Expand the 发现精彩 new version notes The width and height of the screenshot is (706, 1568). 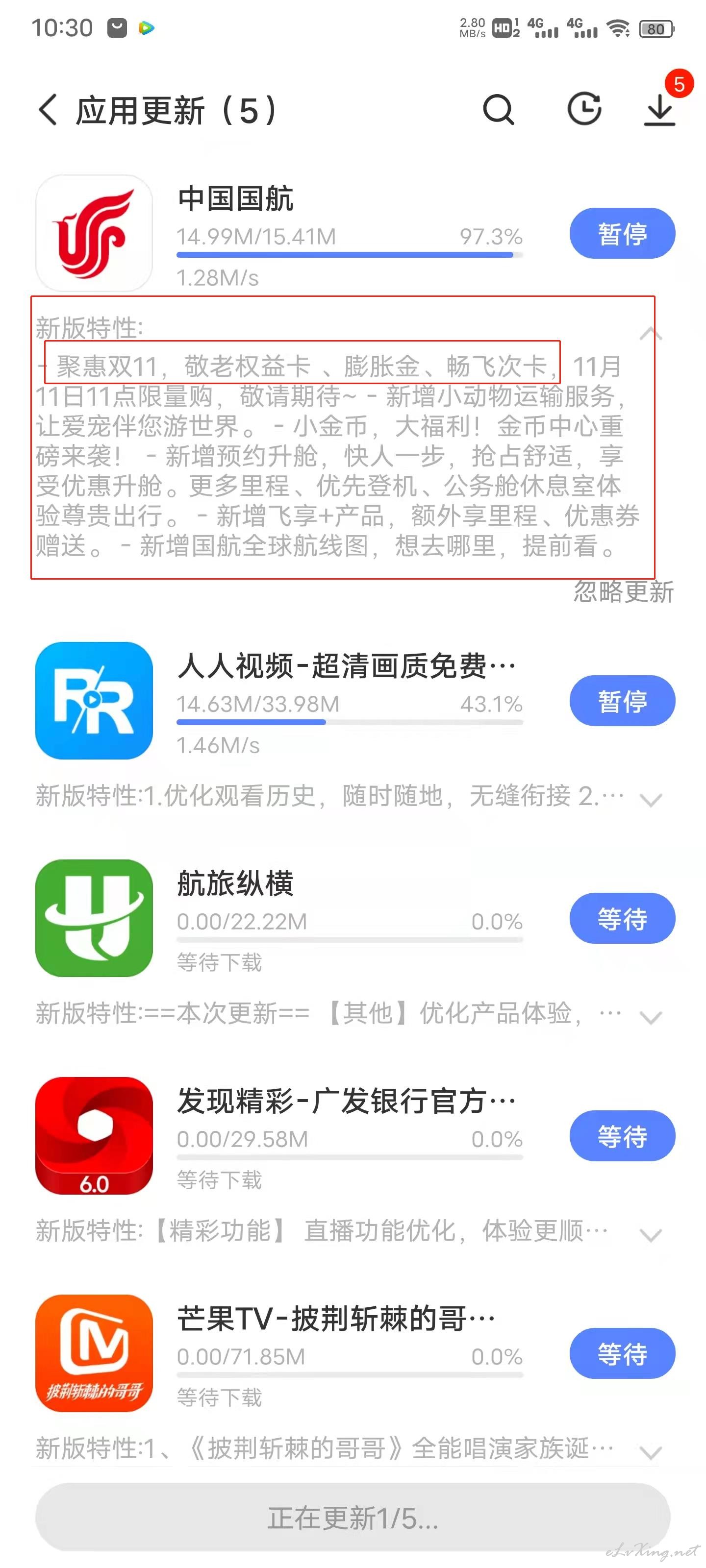click(x=651, y=1234)
